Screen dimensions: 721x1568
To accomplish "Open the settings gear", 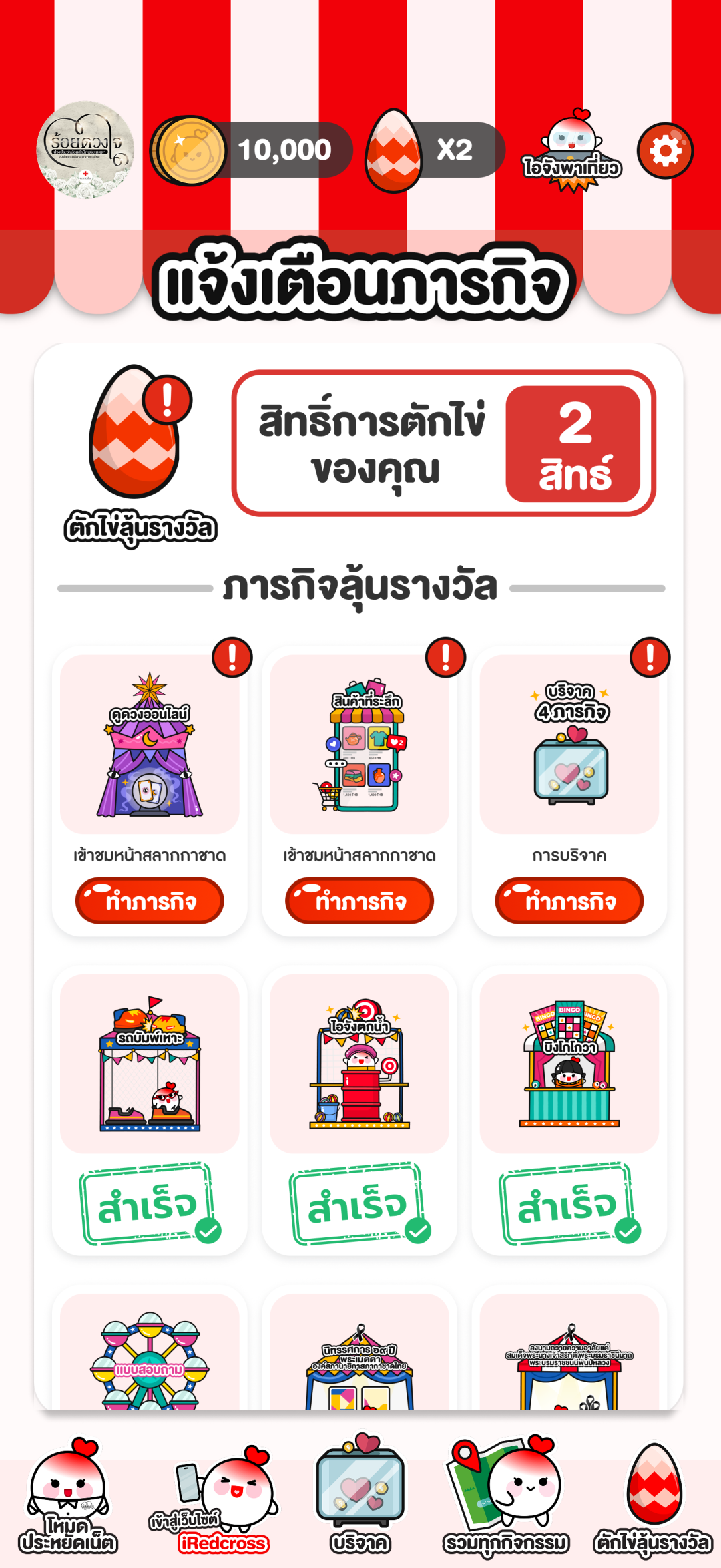I will pos(665,151).
